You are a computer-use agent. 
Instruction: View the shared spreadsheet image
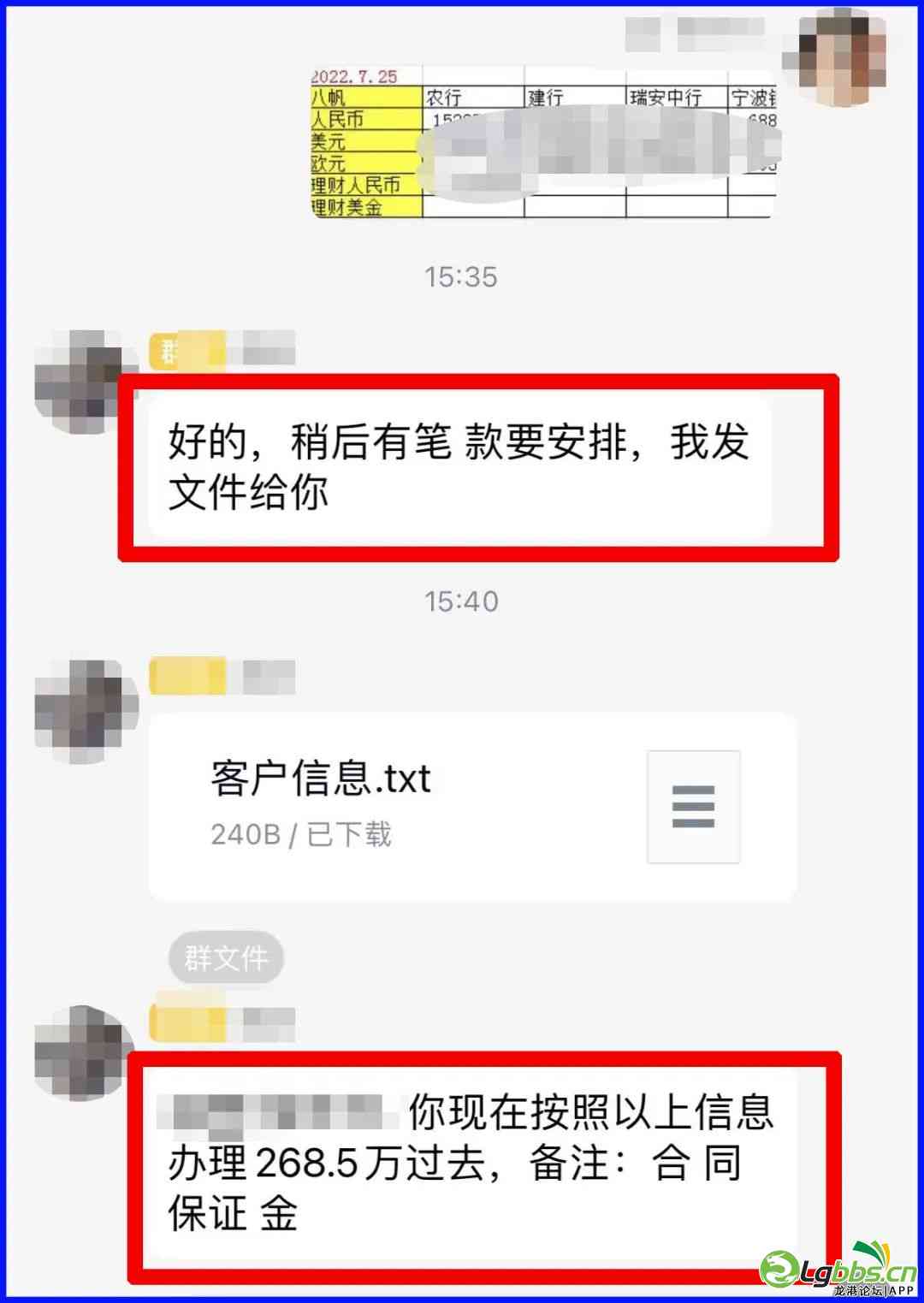543,142
